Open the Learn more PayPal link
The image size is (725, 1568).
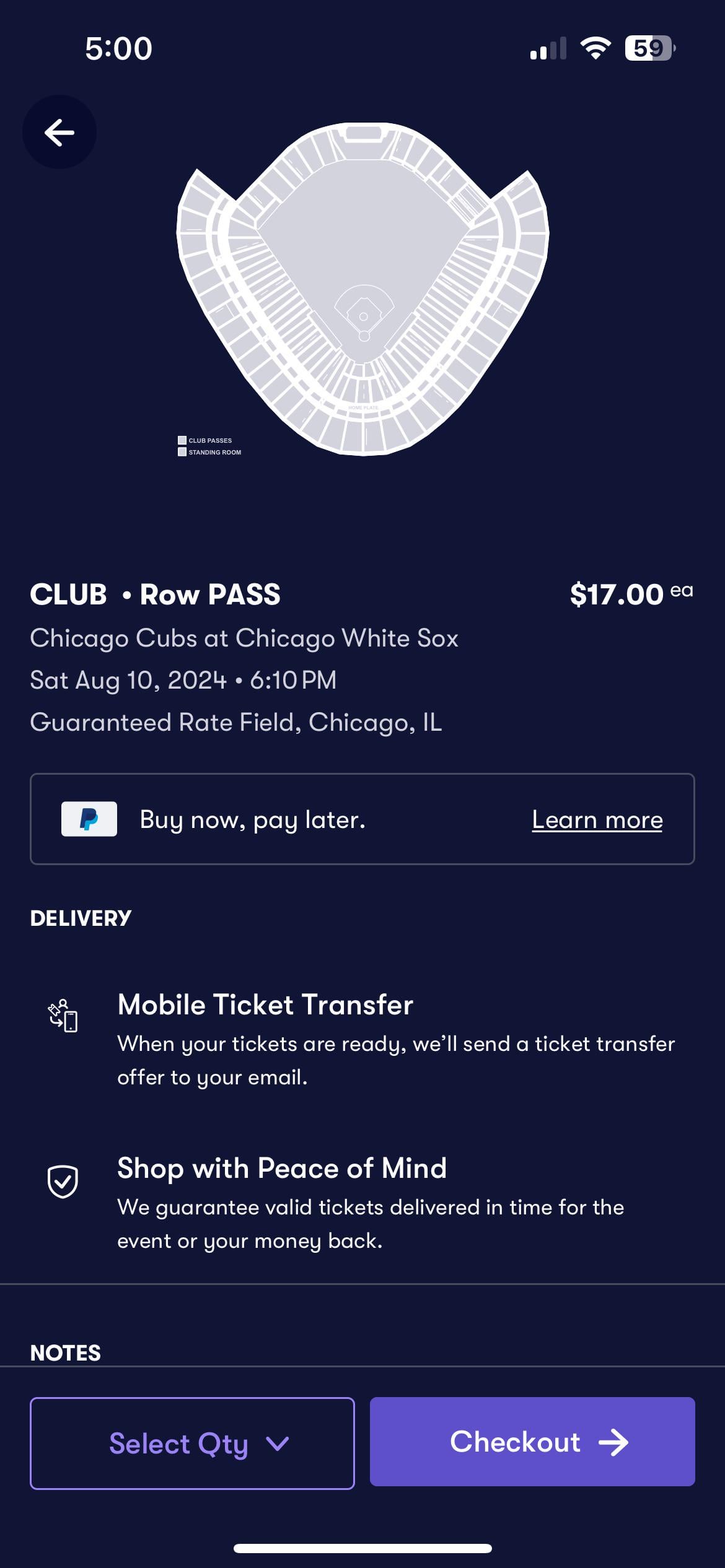(597, 819)
